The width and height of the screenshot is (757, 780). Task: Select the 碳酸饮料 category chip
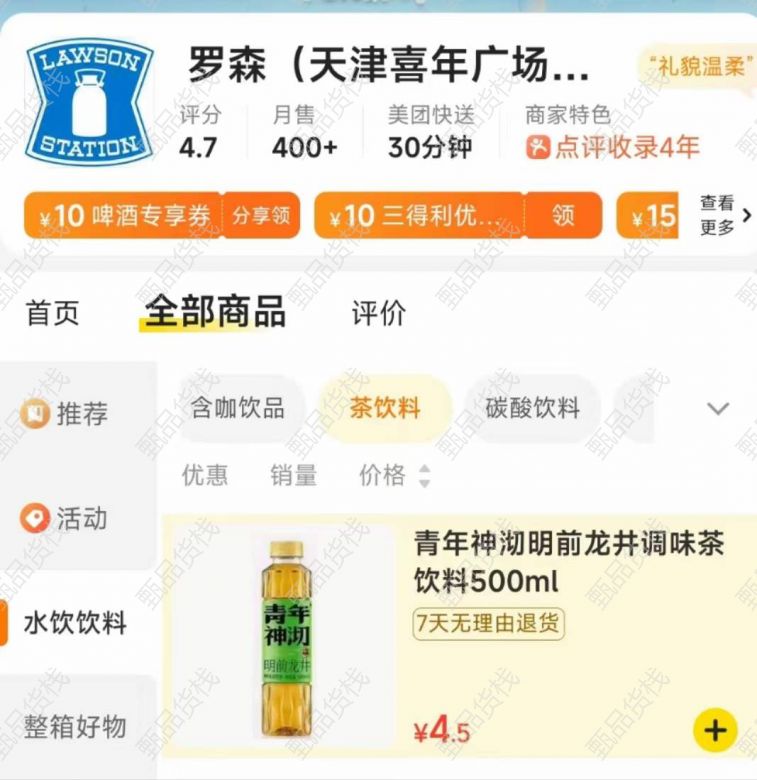tap(532, 408)
